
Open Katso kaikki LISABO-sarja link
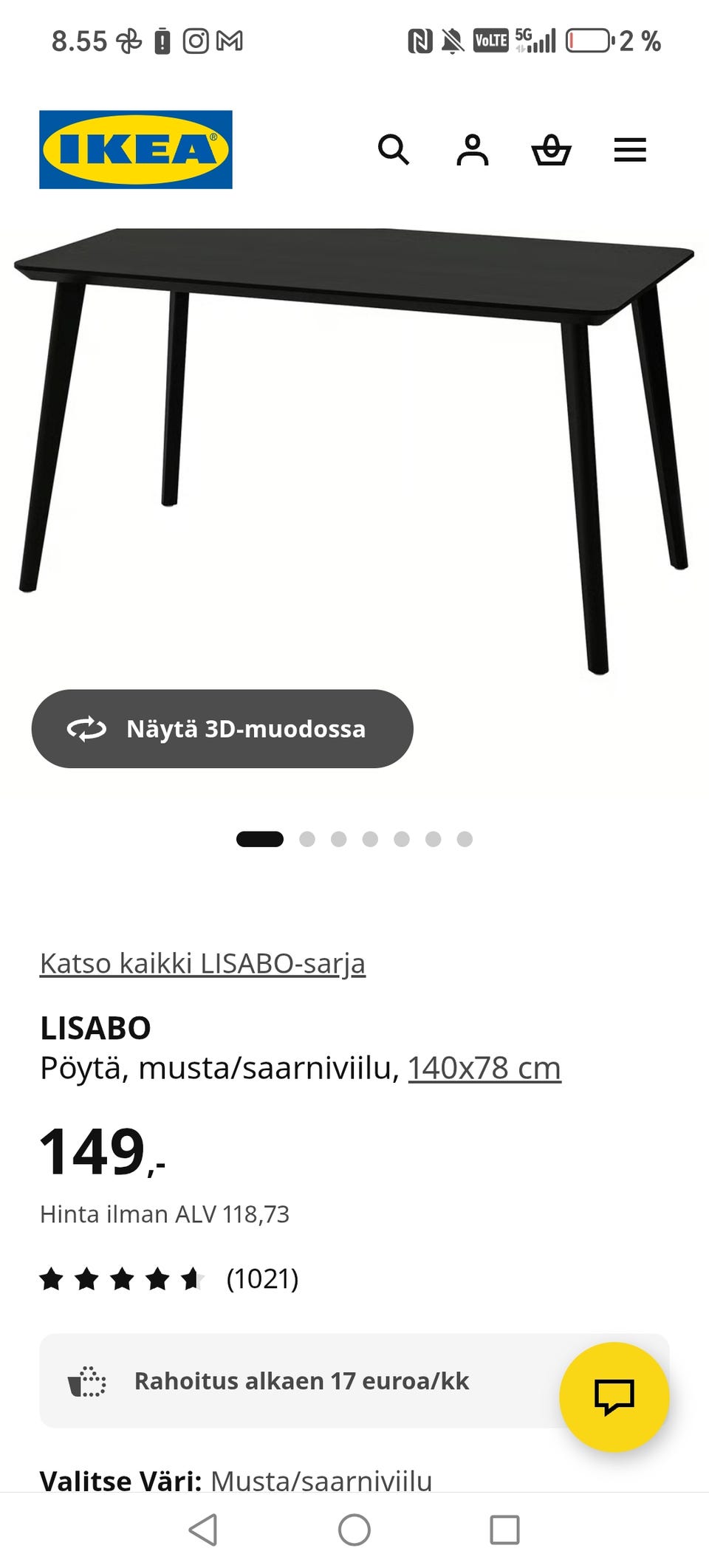[202, 962]
